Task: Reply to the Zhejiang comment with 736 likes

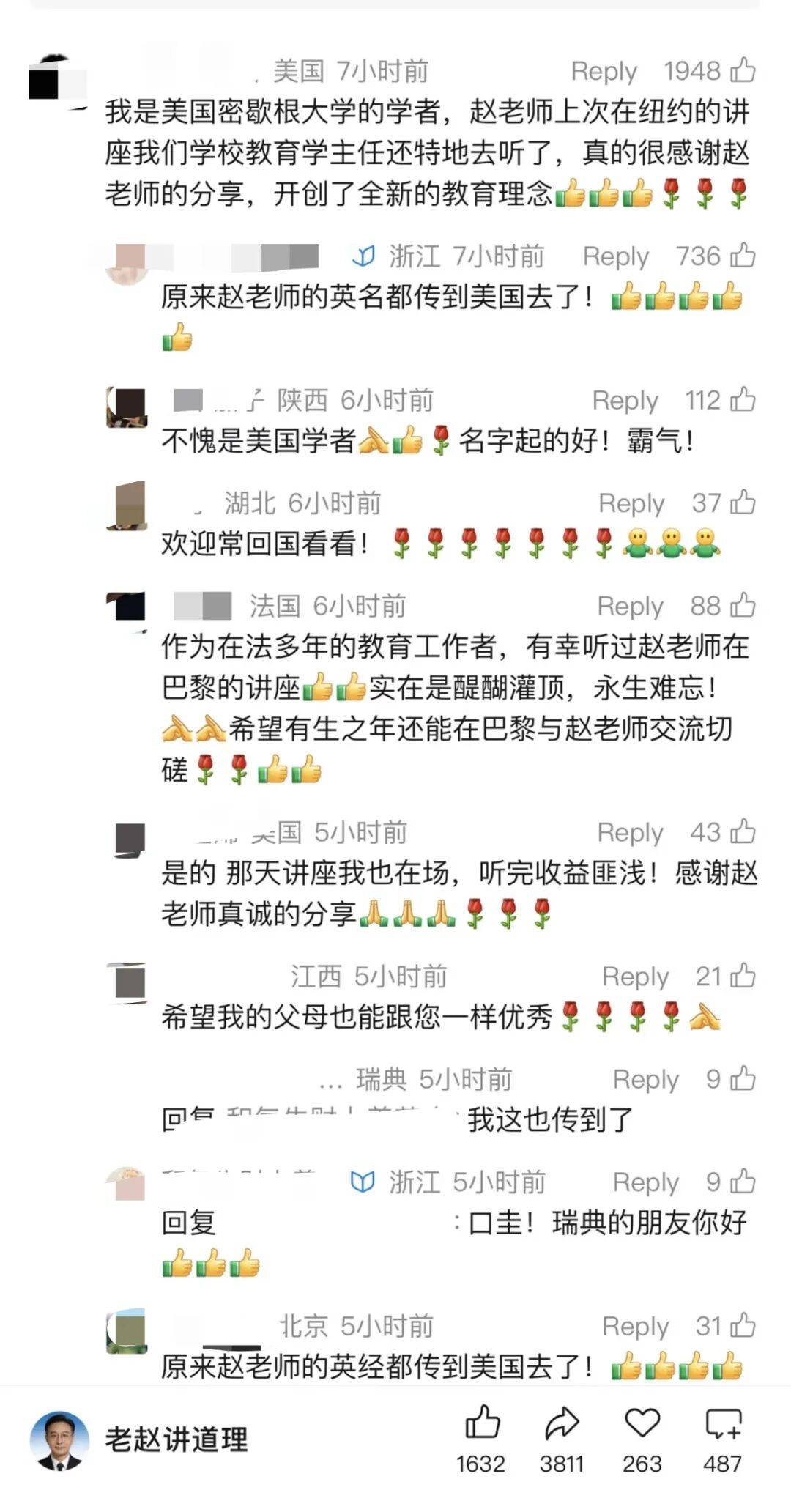Action: (x=615, y=256)
